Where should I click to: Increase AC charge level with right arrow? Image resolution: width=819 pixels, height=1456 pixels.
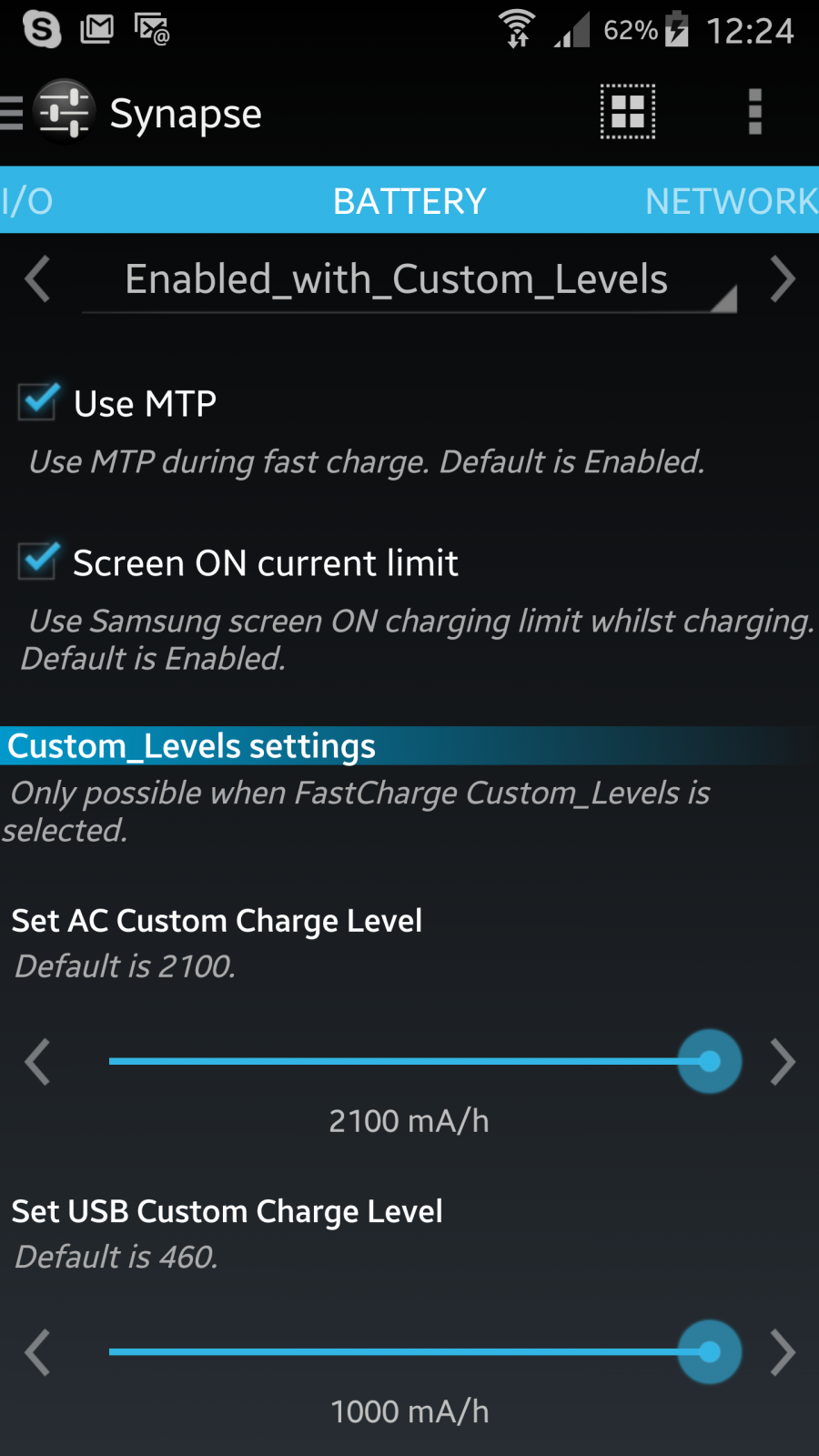[783, 1062]
